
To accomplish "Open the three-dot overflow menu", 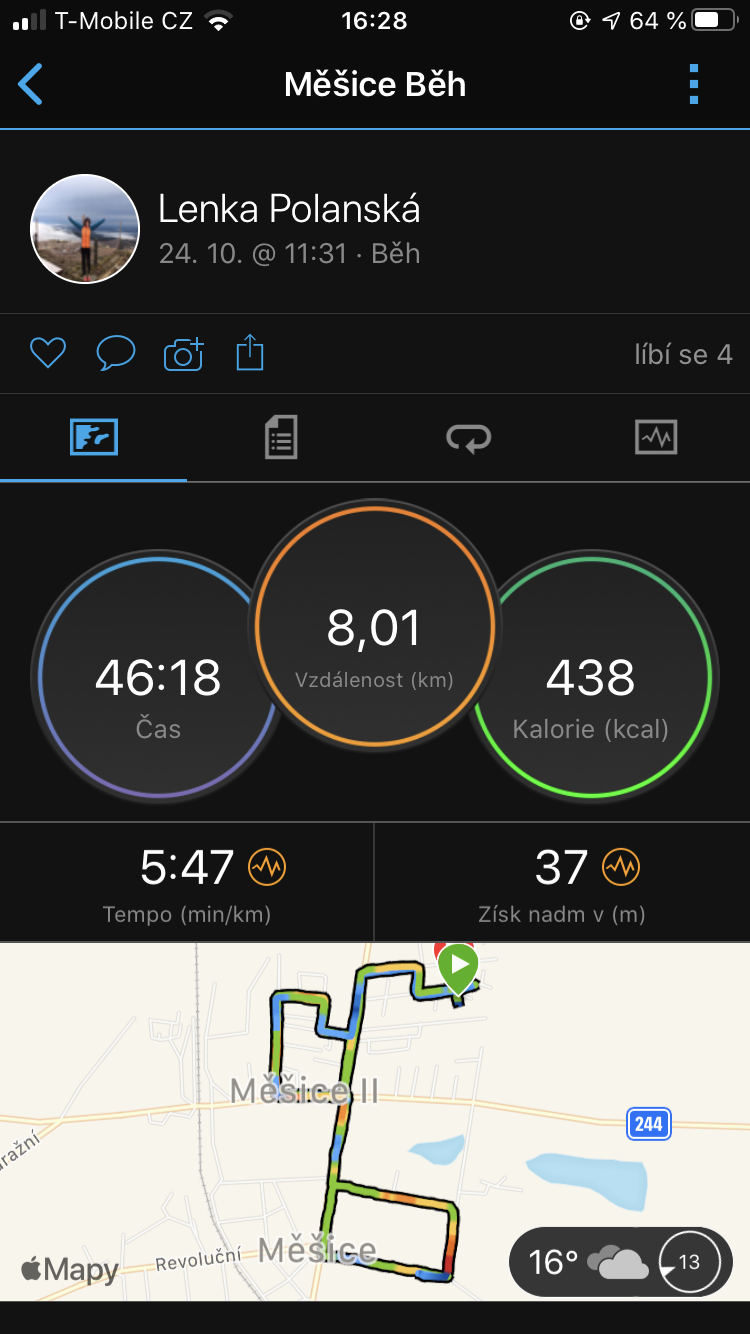I will coord(694,84).
